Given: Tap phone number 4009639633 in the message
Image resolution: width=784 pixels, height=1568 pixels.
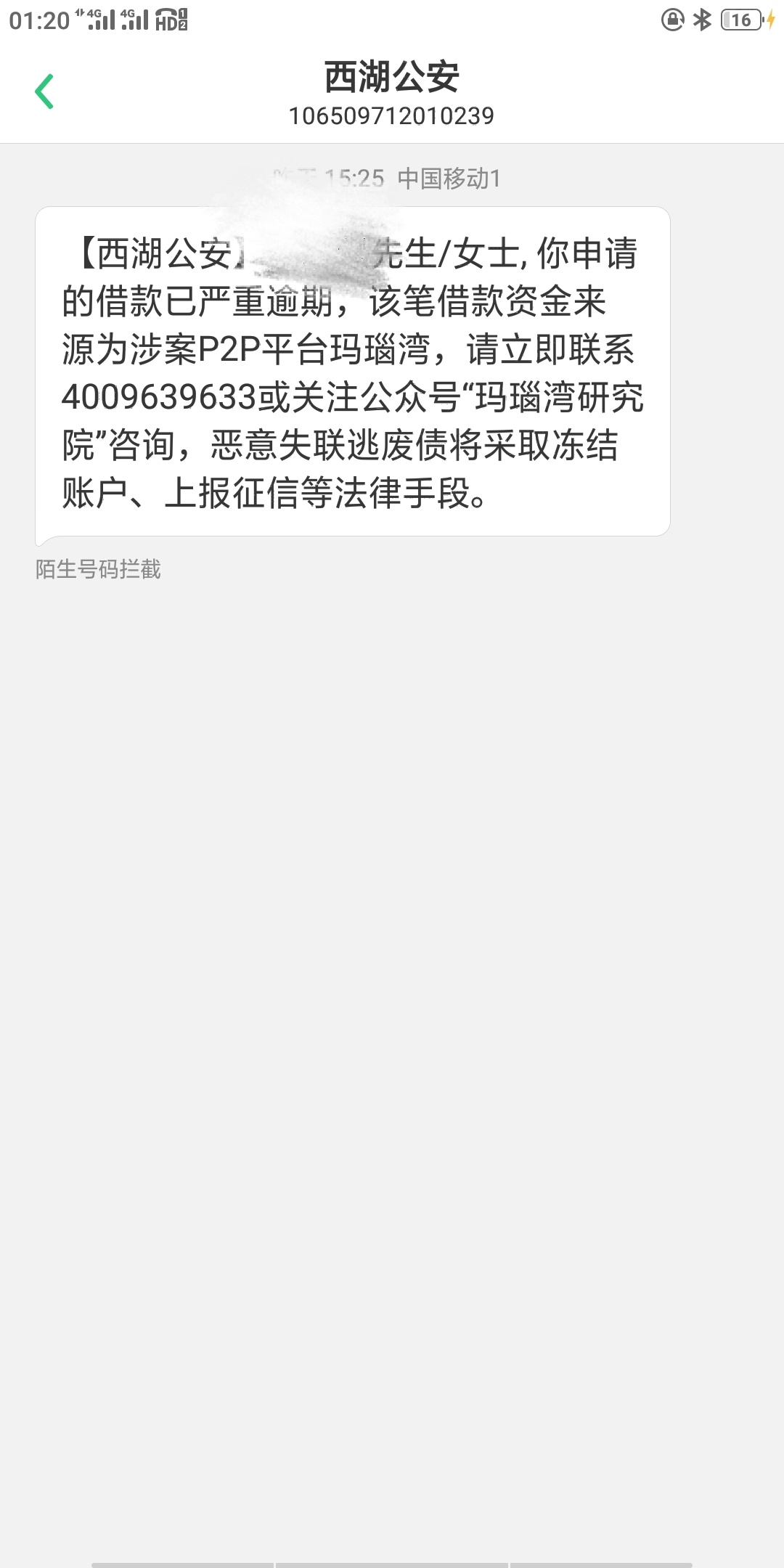Looking at the screenshot, I should coord(160,397).
